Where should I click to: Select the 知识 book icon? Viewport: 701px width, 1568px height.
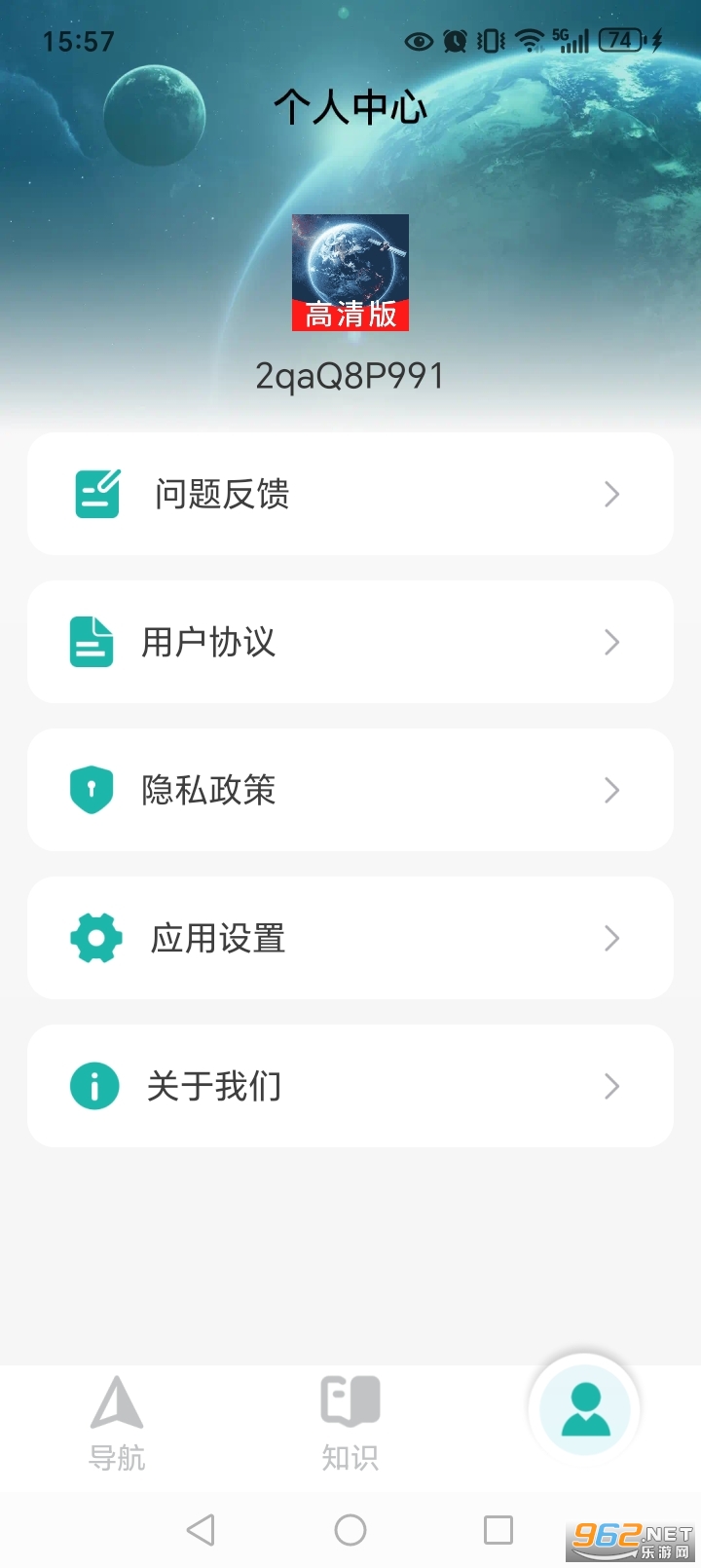pyautogui.click(x=350, y=1400)
